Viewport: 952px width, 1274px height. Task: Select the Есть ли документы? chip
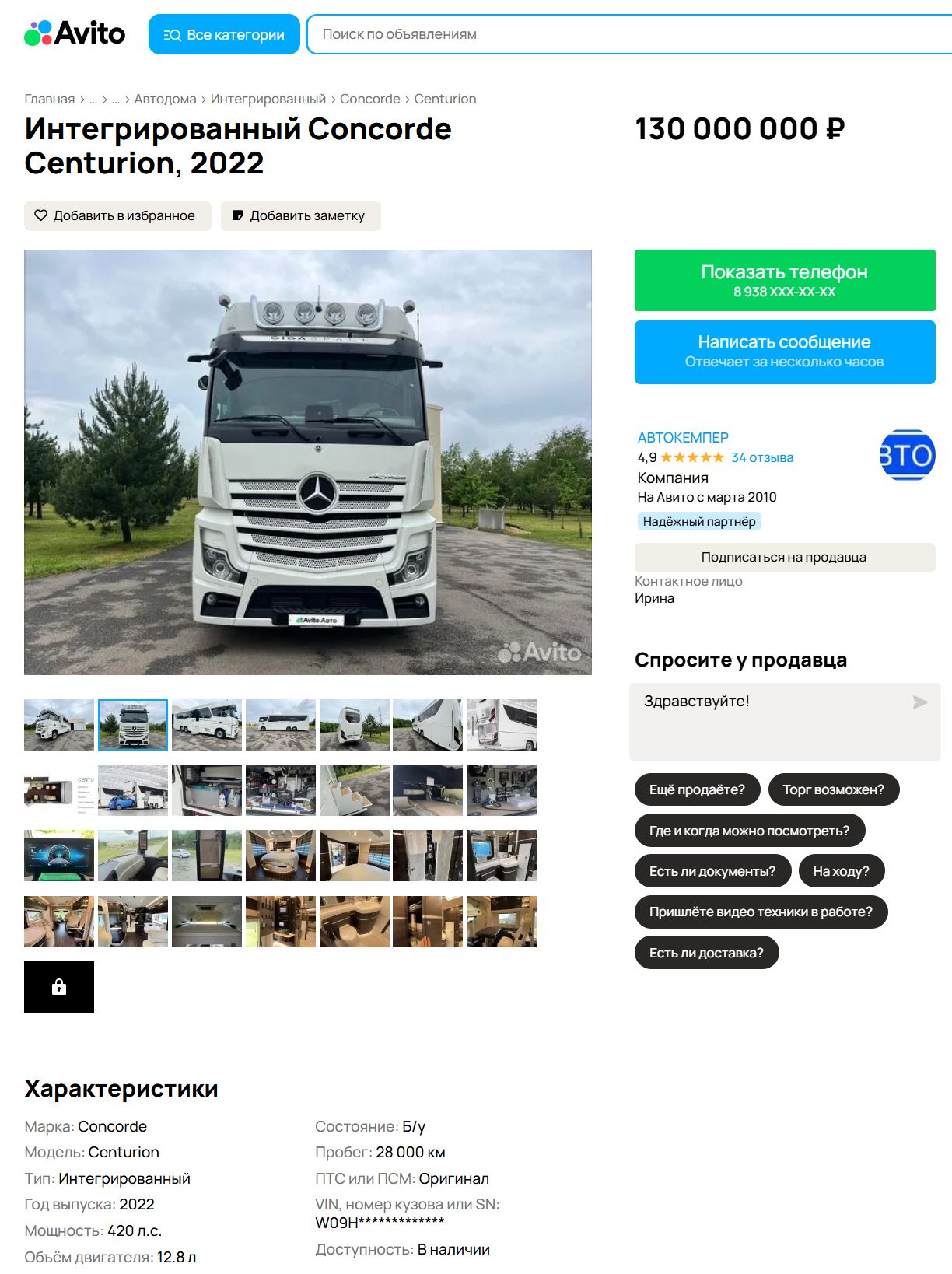(x=712, y=871)
